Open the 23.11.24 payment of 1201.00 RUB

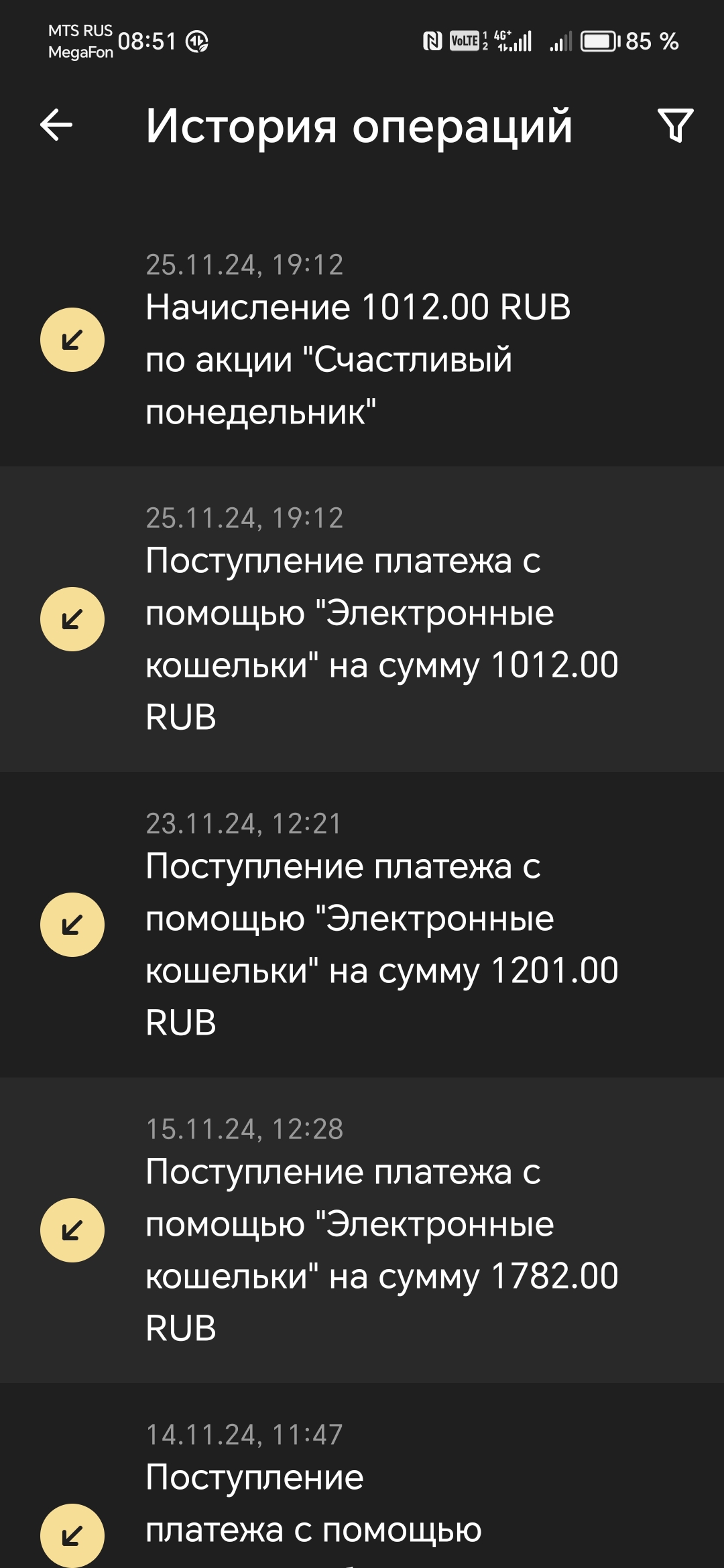click(x=362, y=925)
